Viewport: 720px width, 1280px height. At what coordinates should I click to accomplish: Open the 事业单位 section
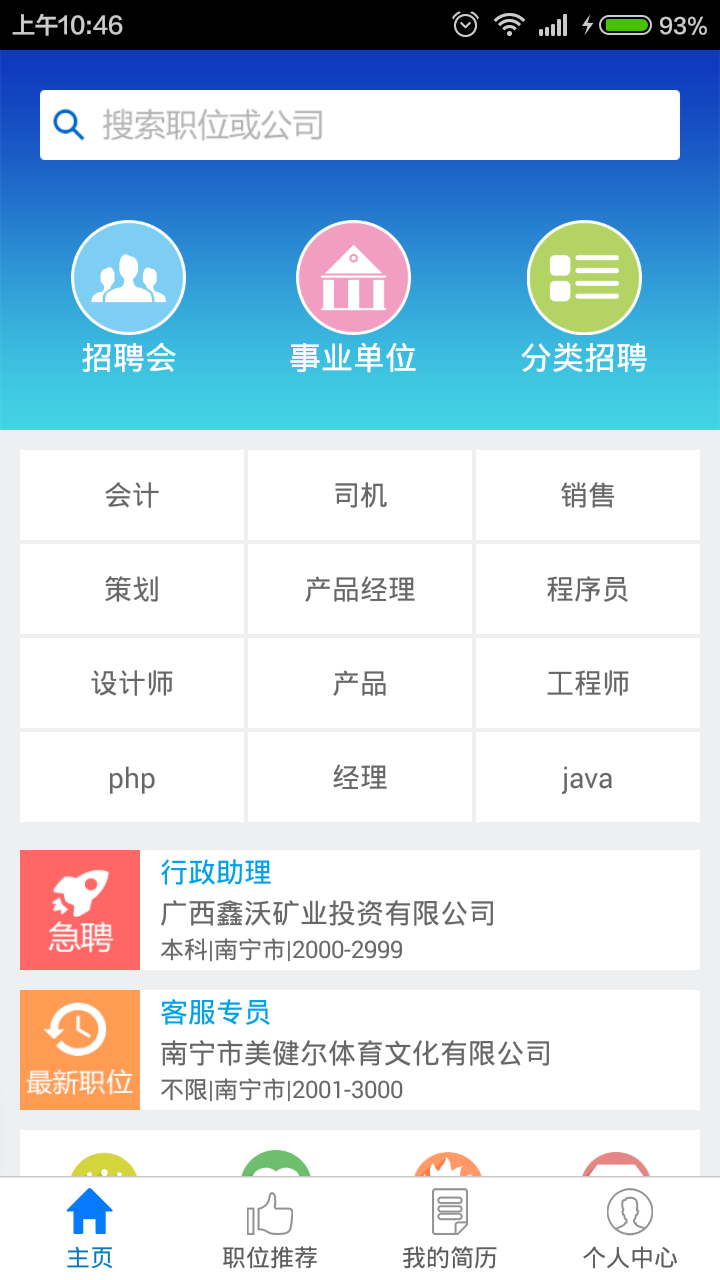[353, 296]
